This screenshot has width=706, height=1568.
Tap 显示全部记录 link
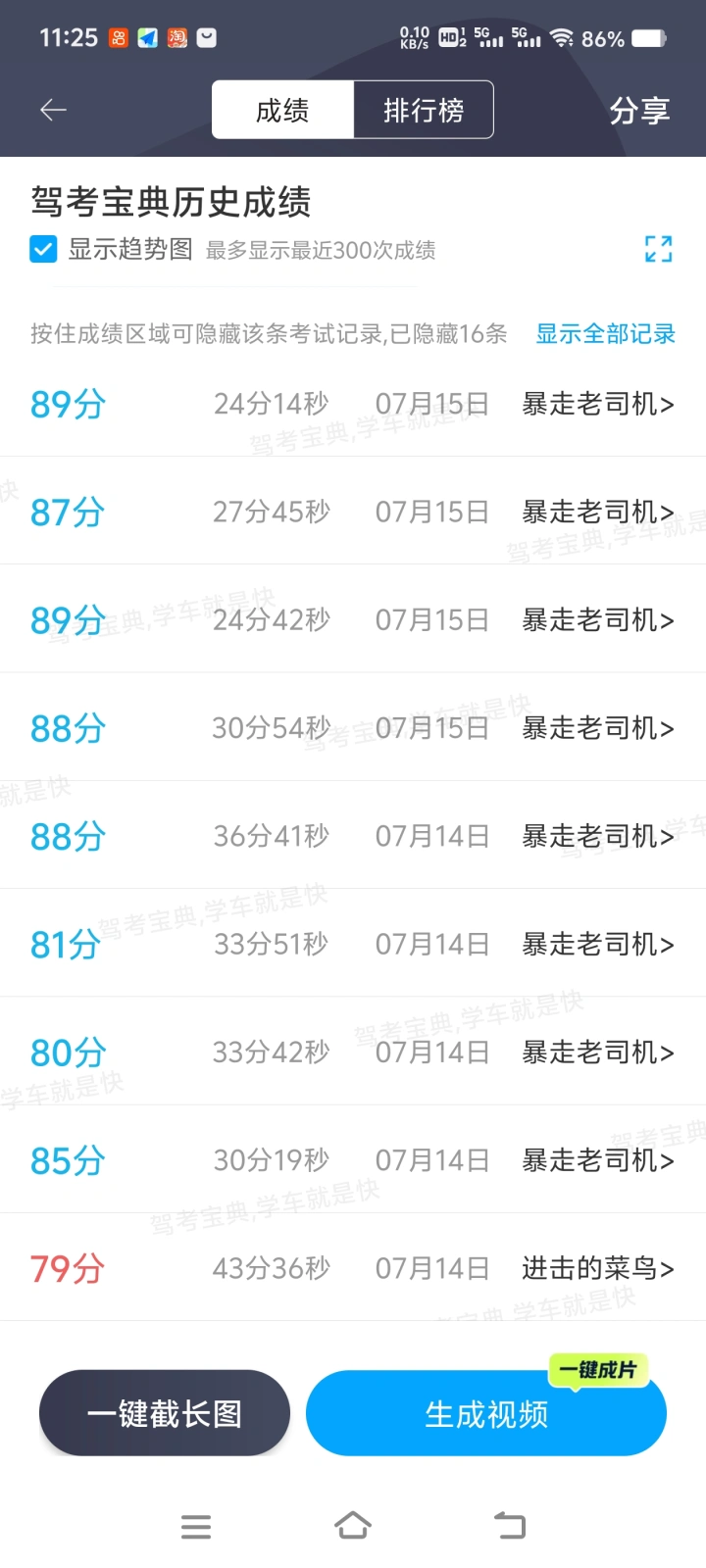point(605,333)
